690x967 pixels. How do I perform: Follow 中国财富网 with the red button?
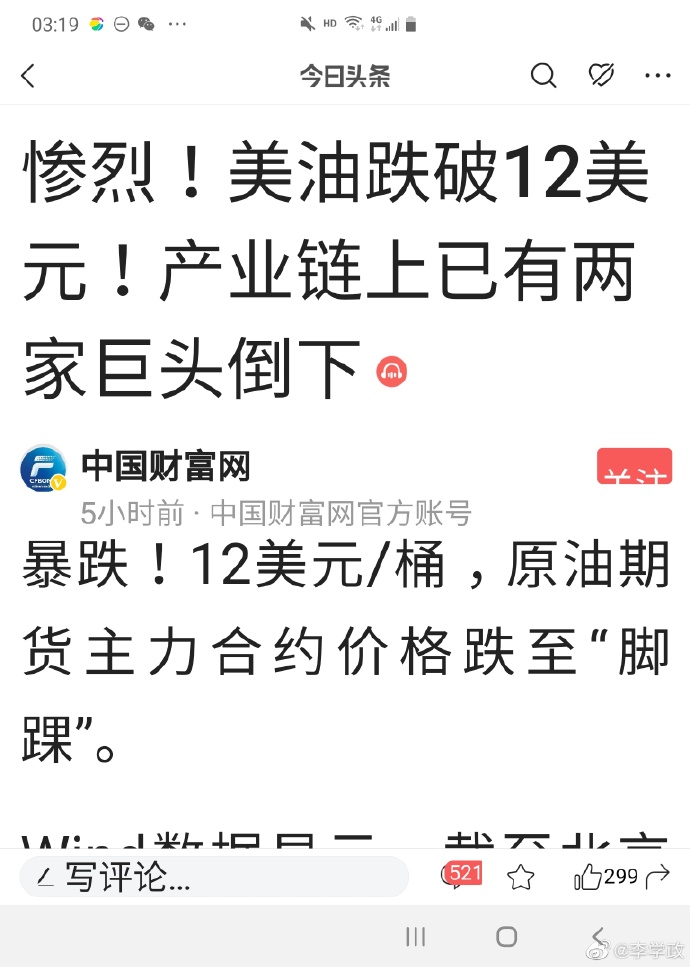[x=634, y=467]
